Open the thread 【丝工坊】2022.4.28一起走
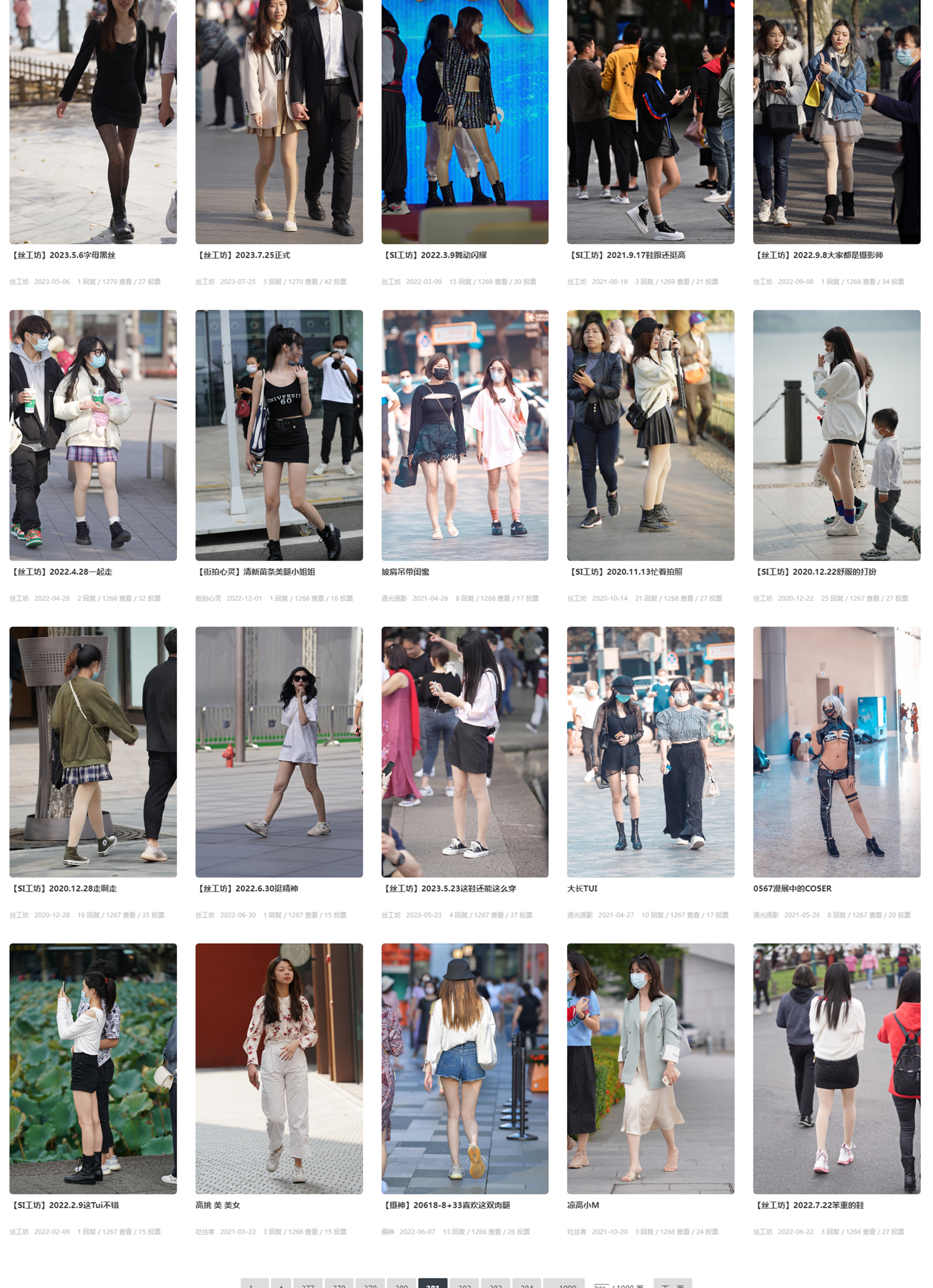 click(x=61, y=572)
